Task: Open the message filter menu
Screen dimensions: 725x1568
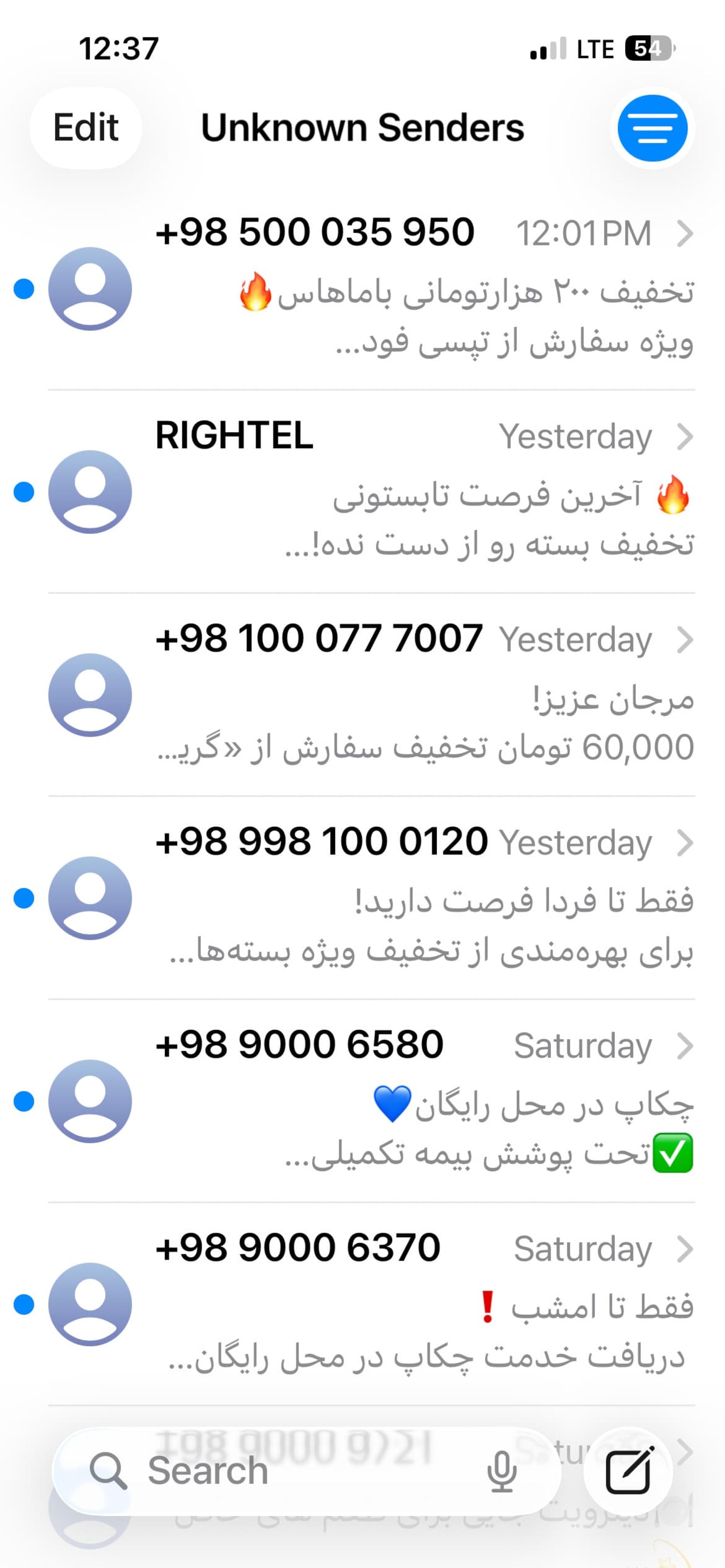Action: point(652,128)
